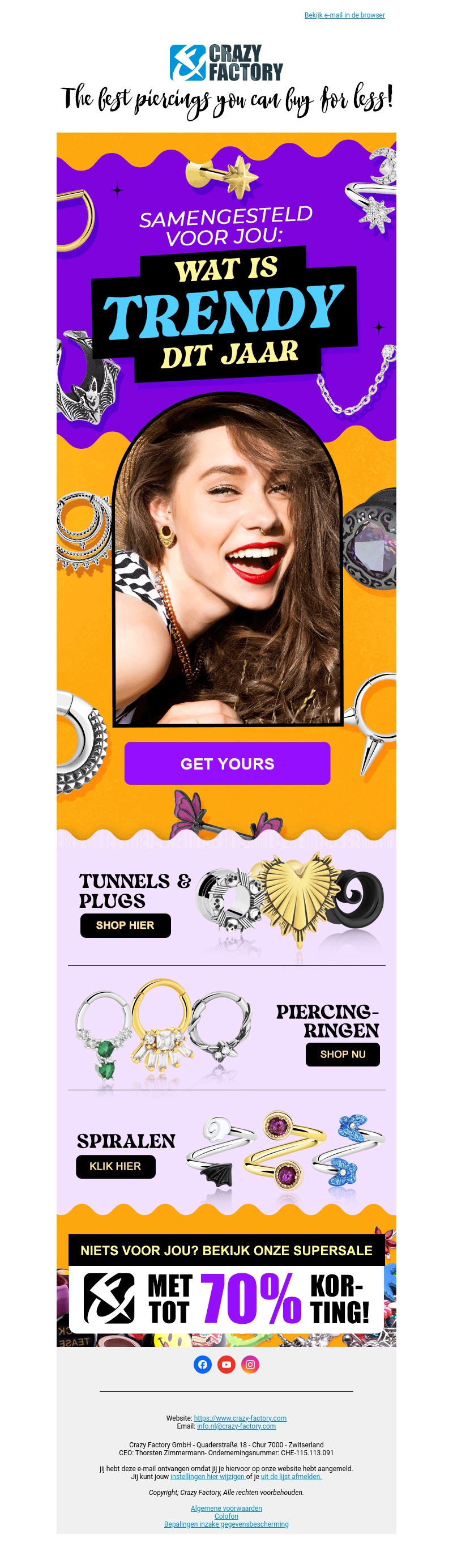Open the Instagram icon
Screen dimensions: 453x1568
pyautogui.click(x=250, y=1364)
